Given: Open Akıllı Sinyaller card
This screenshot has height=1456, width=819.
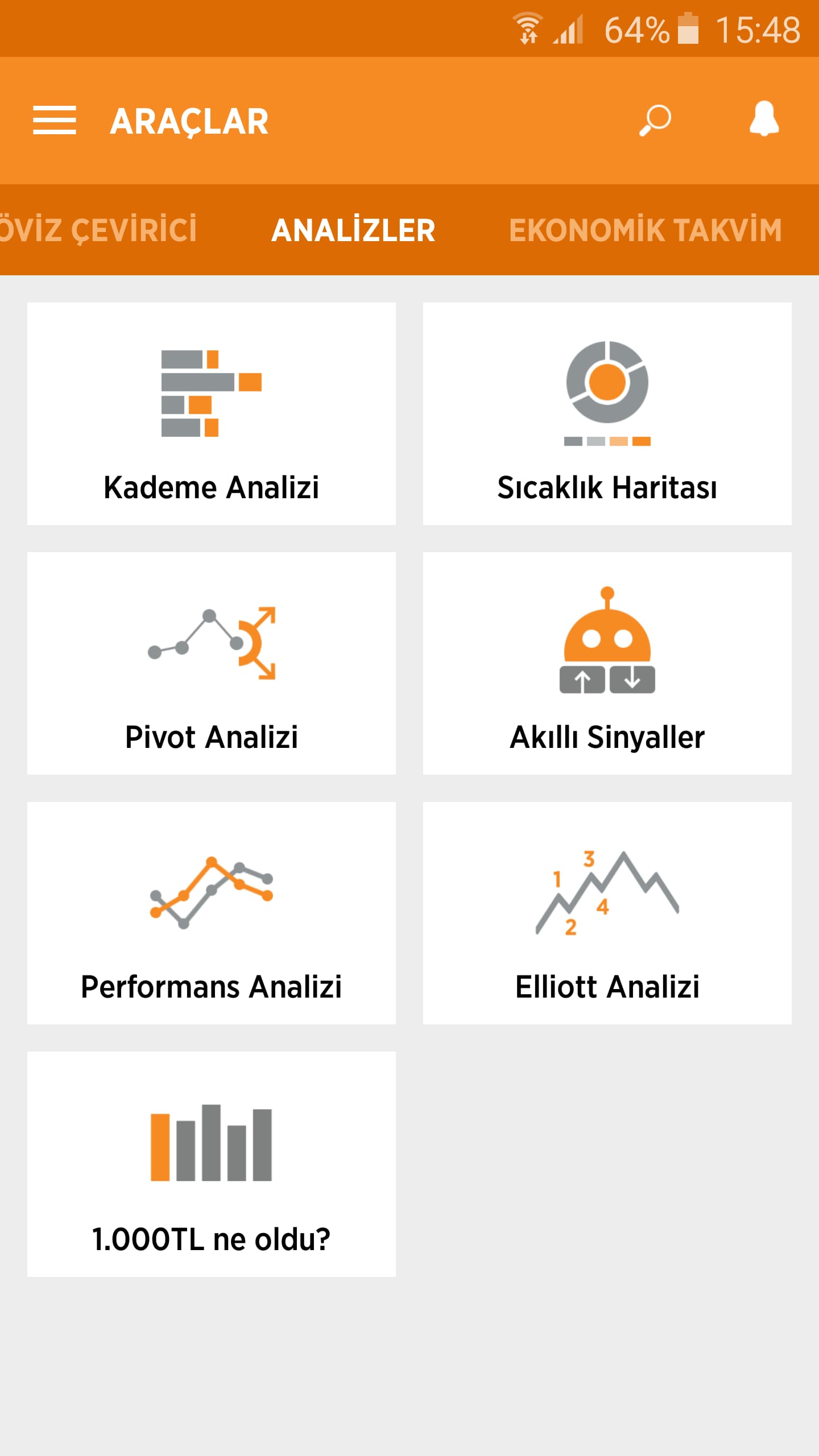Looking at the screenshot, I should tap(607, 663).
